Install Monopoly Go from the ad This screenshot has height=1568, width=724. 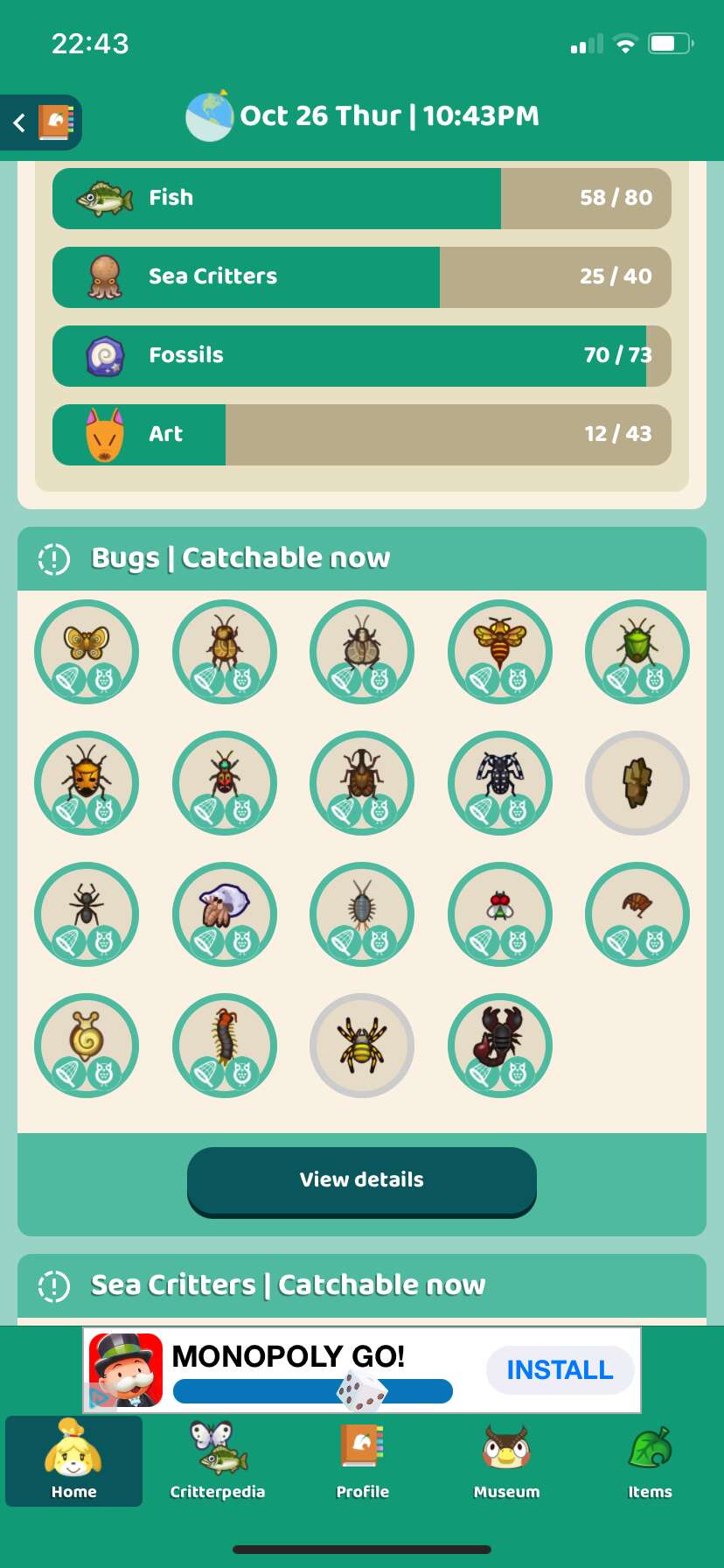coord(560,1369)
